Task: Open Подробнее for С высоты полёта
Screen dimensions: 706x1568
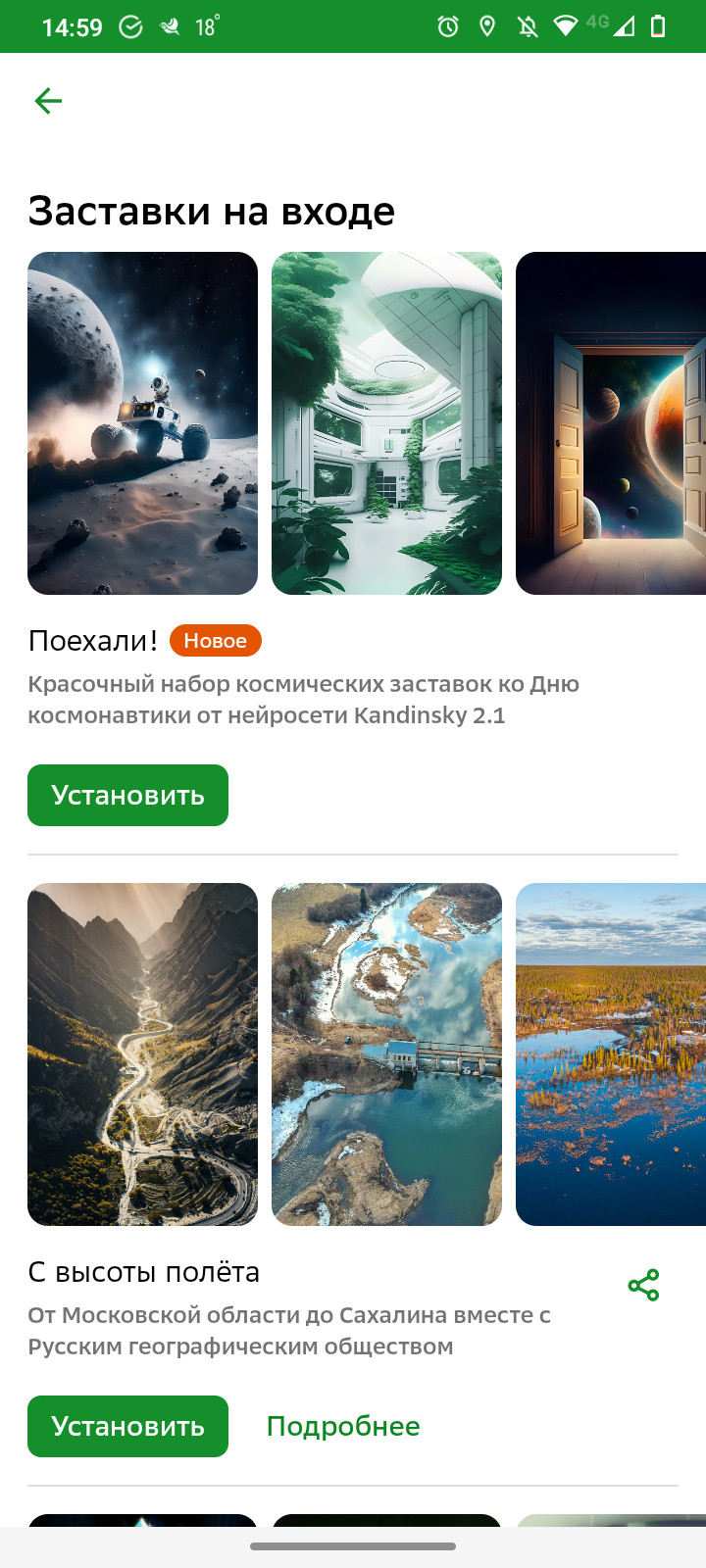Action: pos(343,1426)
